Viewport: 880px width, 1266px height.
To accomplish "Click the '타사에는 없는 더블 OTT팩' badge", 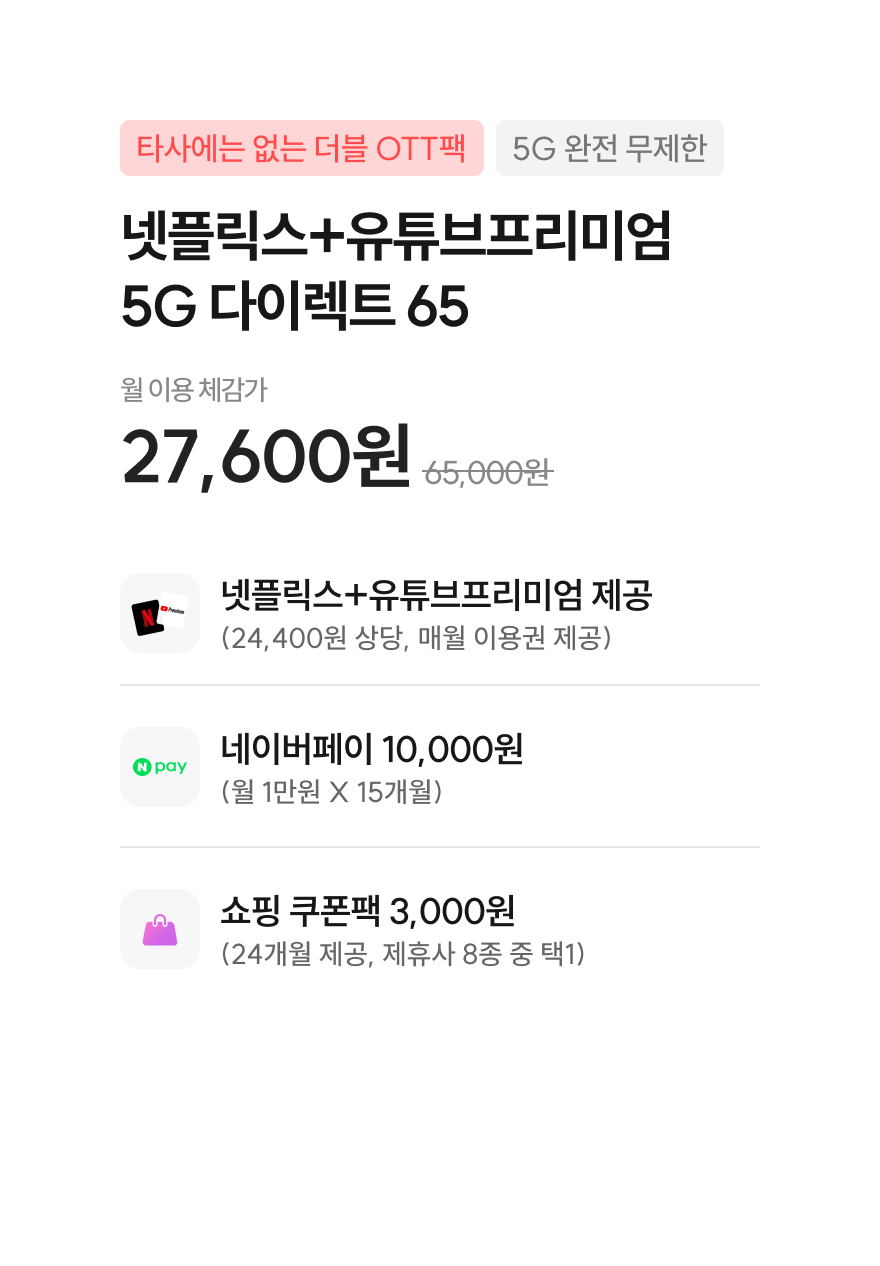I will 302,148.
